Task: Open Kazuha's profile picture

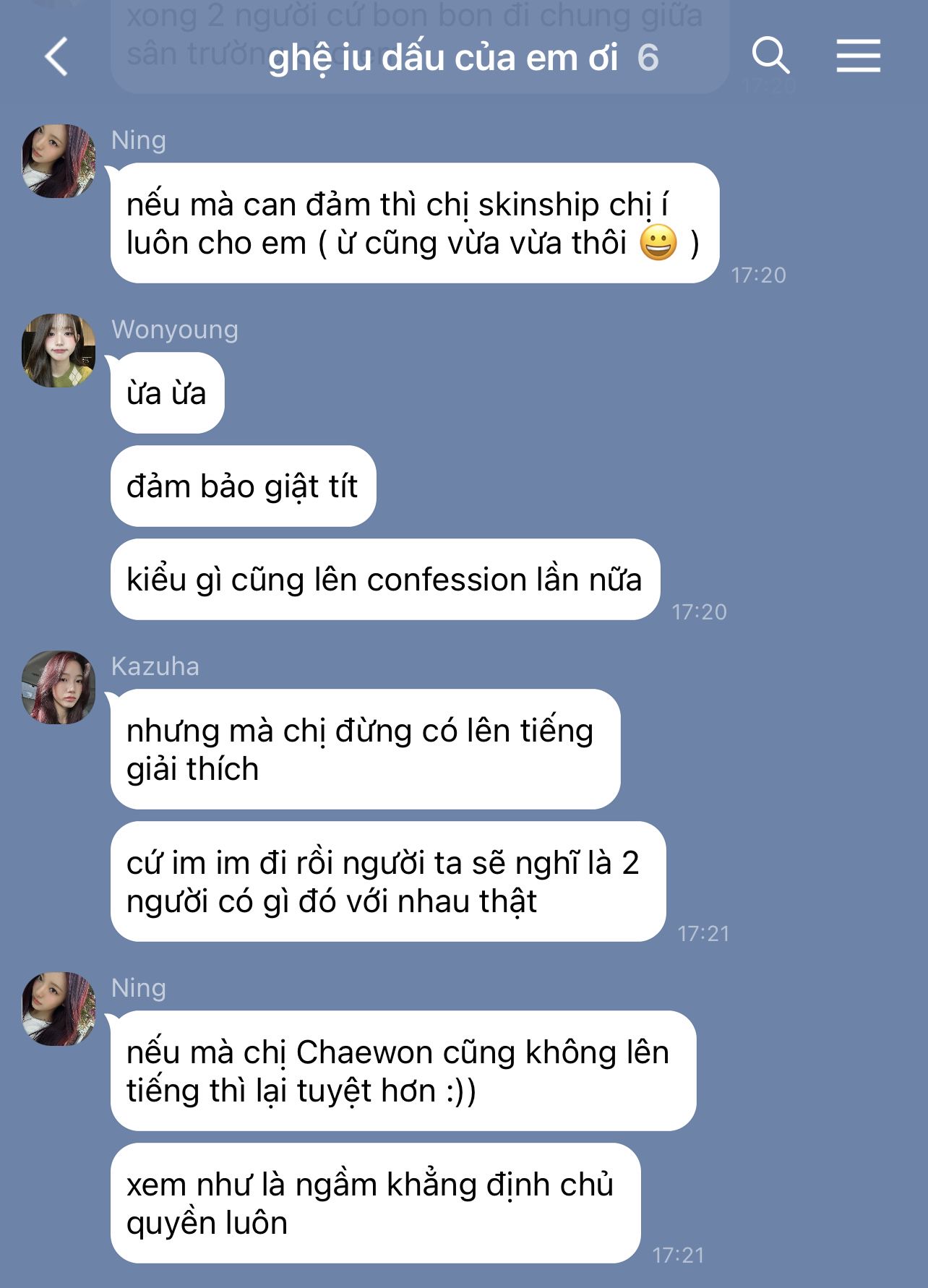Action: click(59, 687)
